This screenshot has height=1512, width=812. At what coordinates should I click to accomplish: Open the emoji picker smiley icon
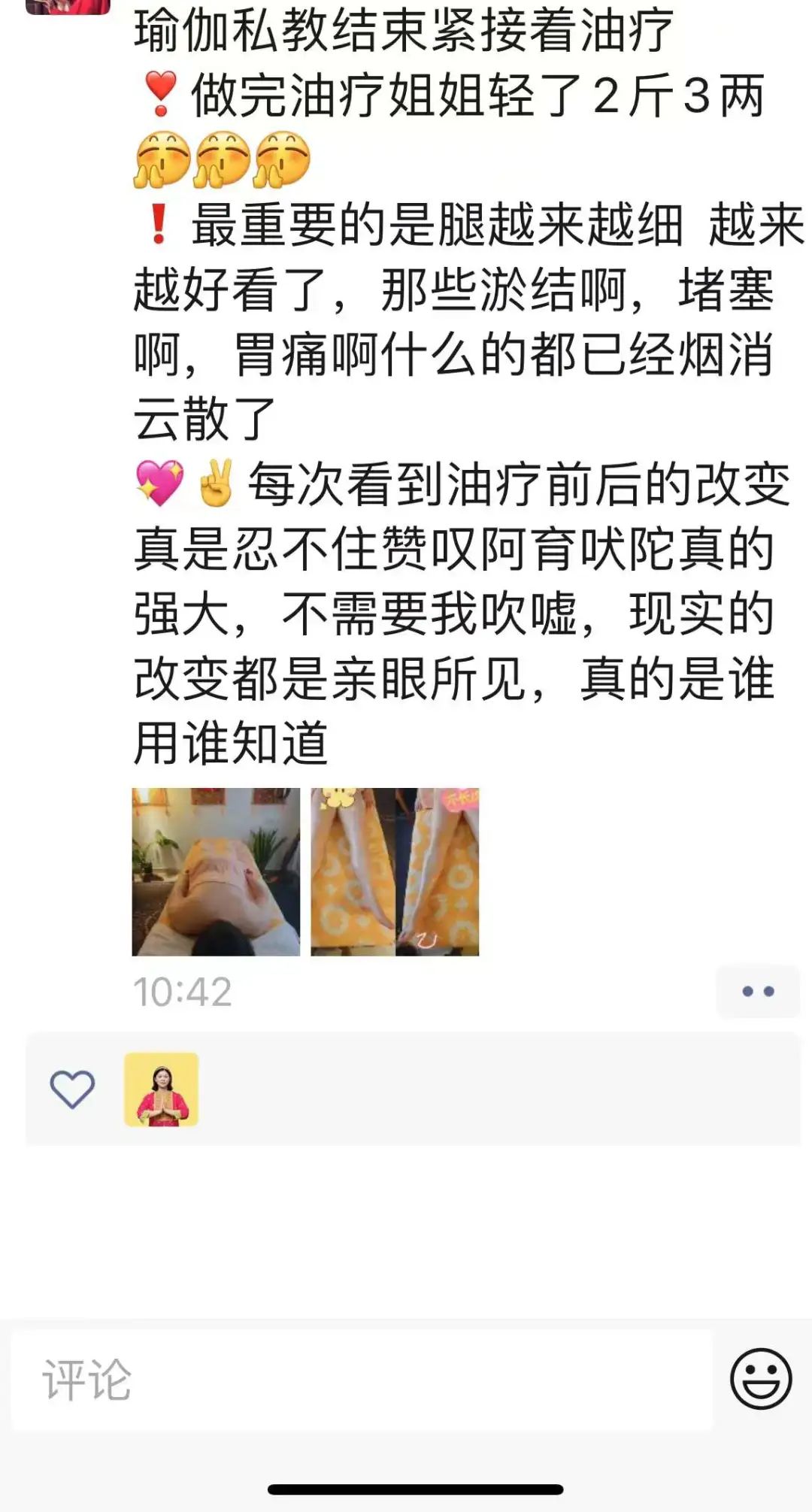click(x=760, y=1379)
